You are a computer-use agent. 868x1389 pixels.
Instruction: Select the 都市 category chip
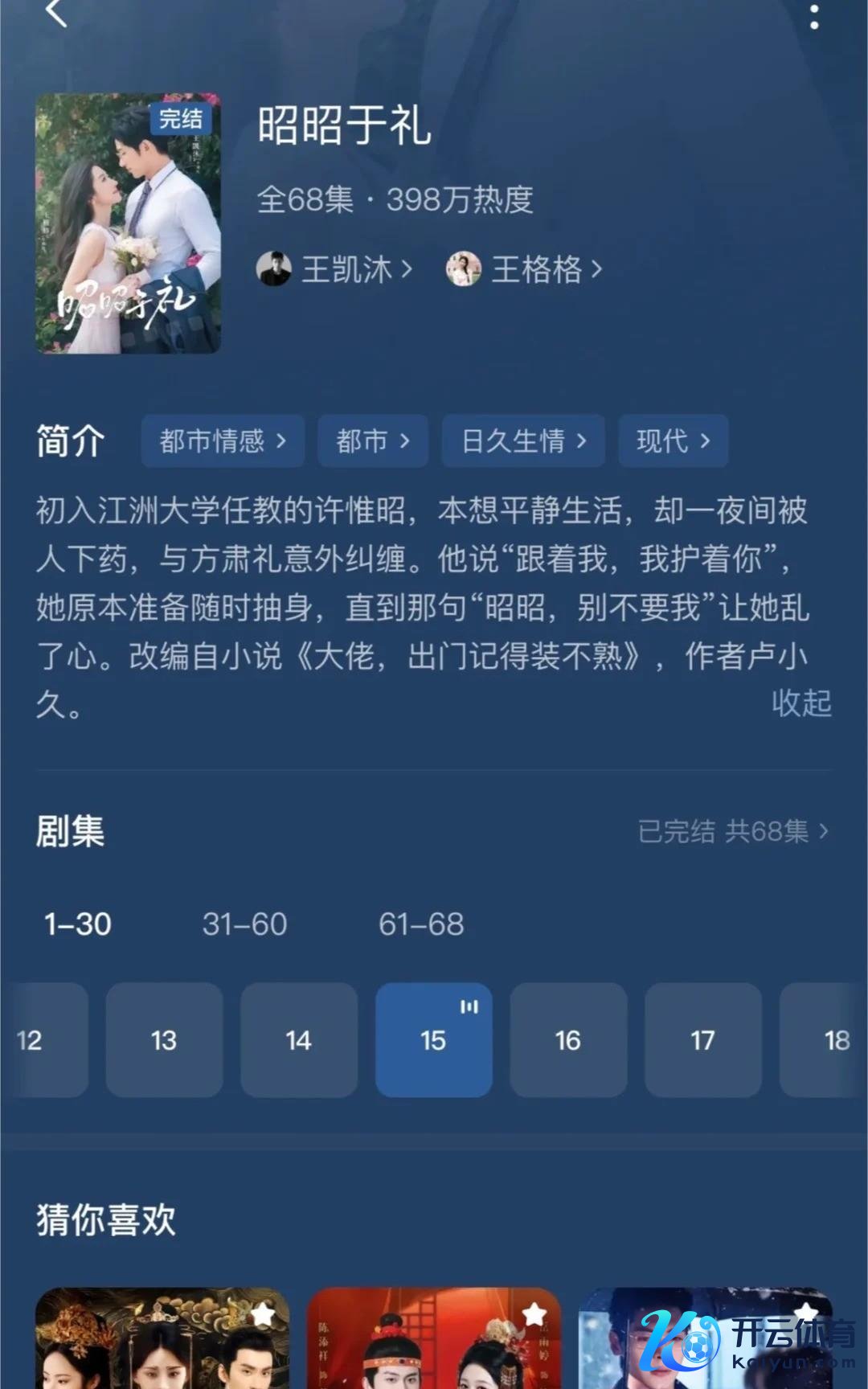[x=372, y=440]
